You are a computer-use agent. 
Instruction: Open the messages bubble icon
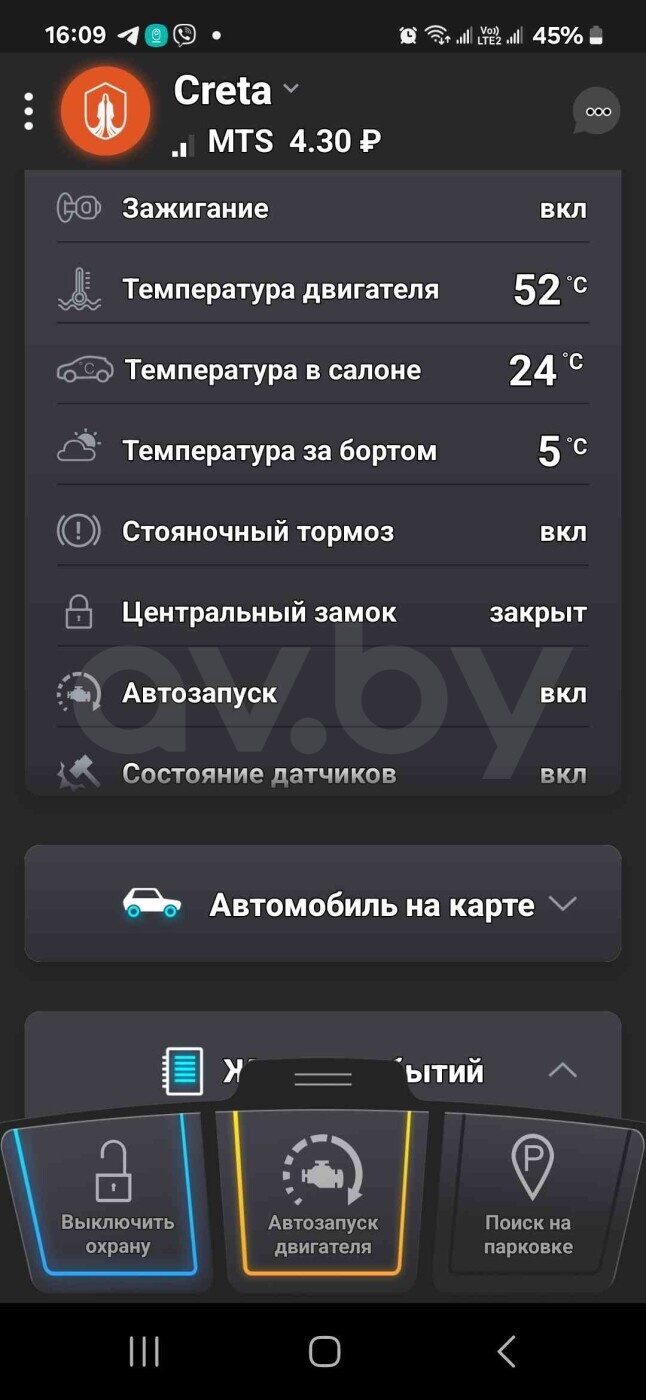pos(597,111)
